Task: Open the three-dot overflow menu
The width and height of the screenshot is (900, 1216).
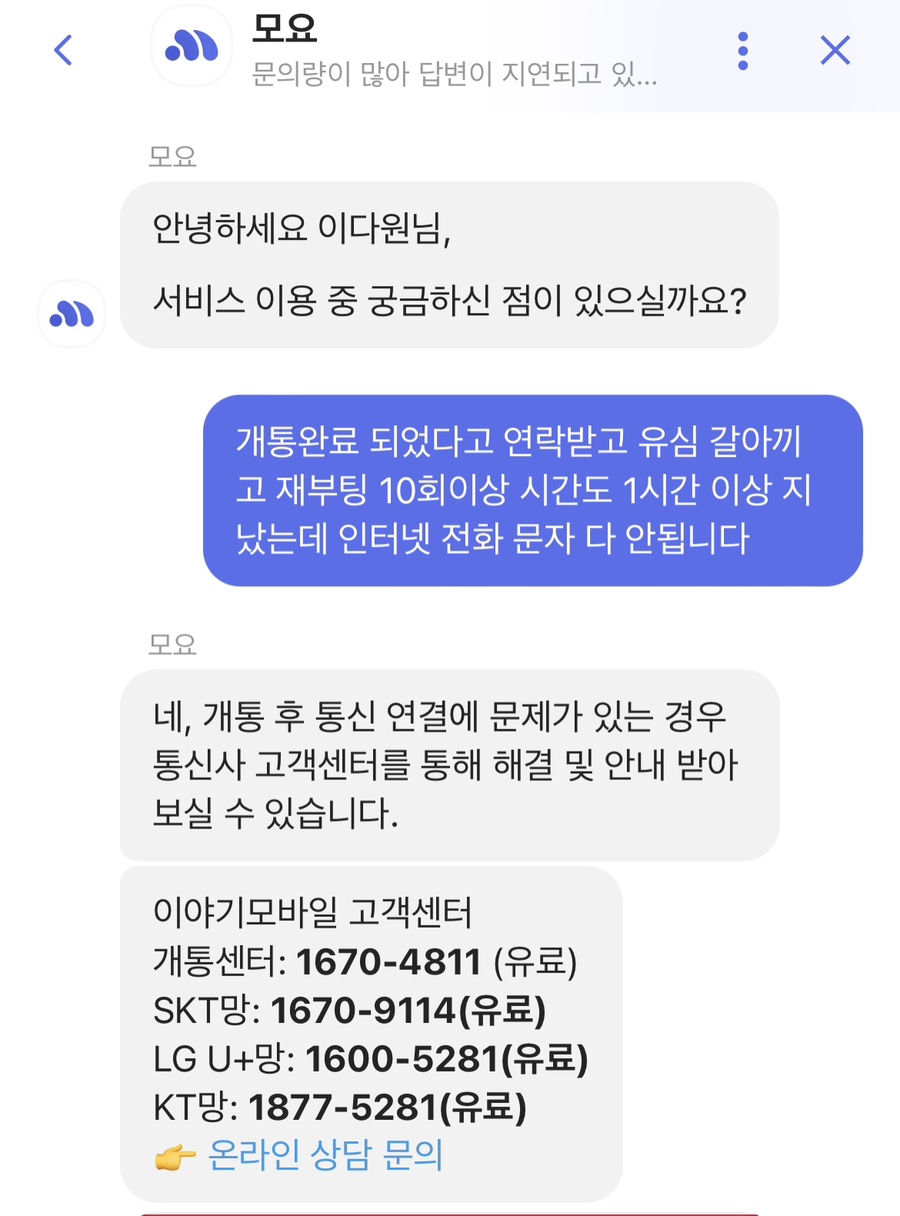Action: [742, 50]
